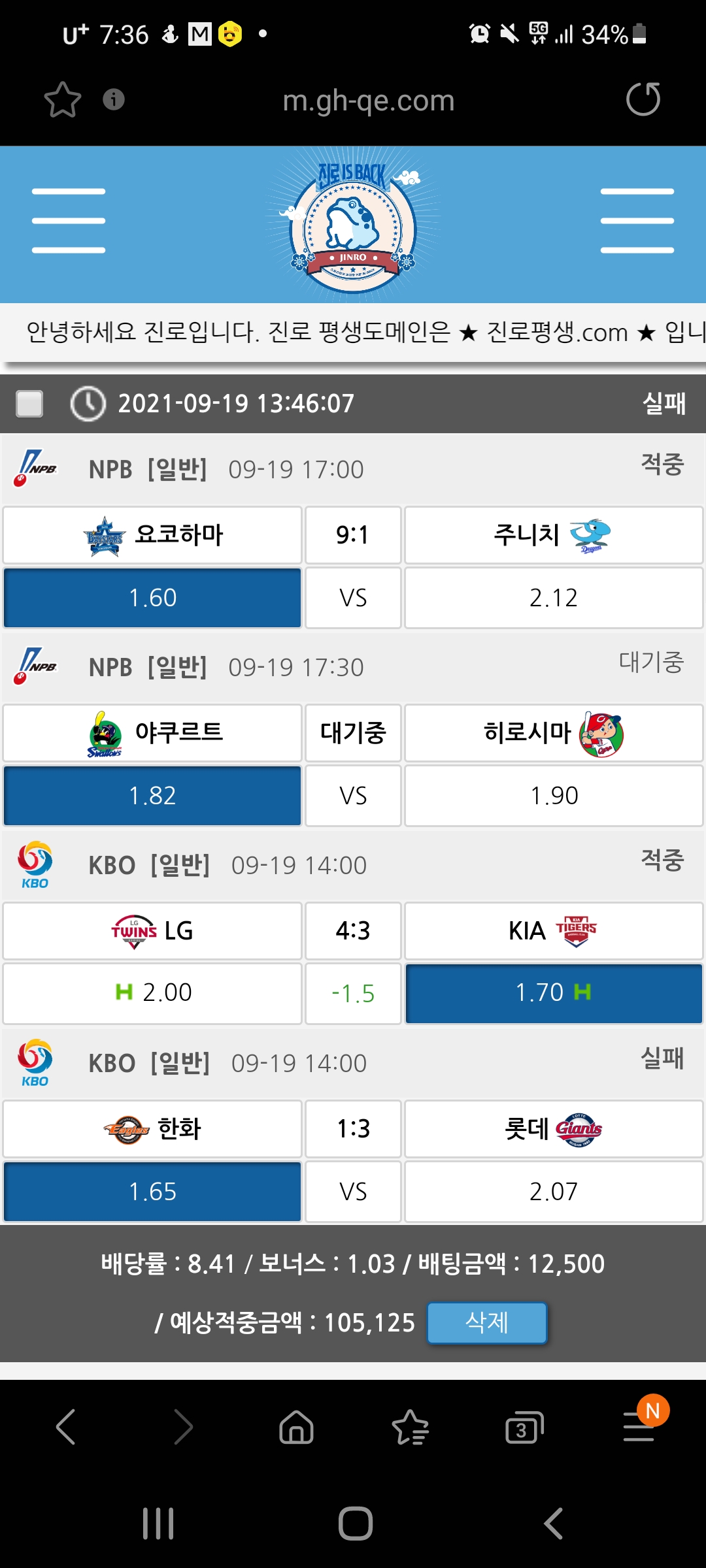Tap the Jinro frog logo
This screenshot has height=1568, width=706.
[x=353, y=222]
